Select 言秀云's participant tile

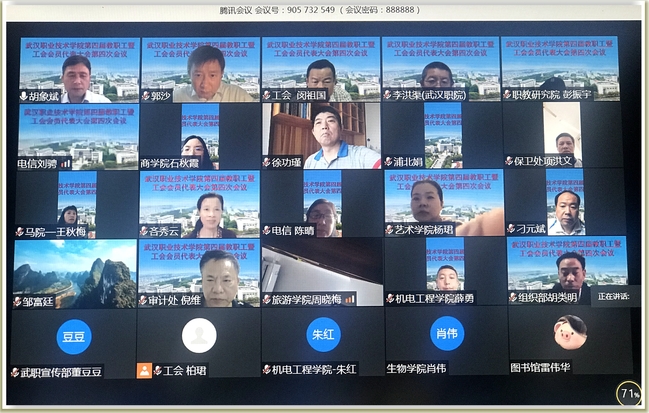pos(198,203)
